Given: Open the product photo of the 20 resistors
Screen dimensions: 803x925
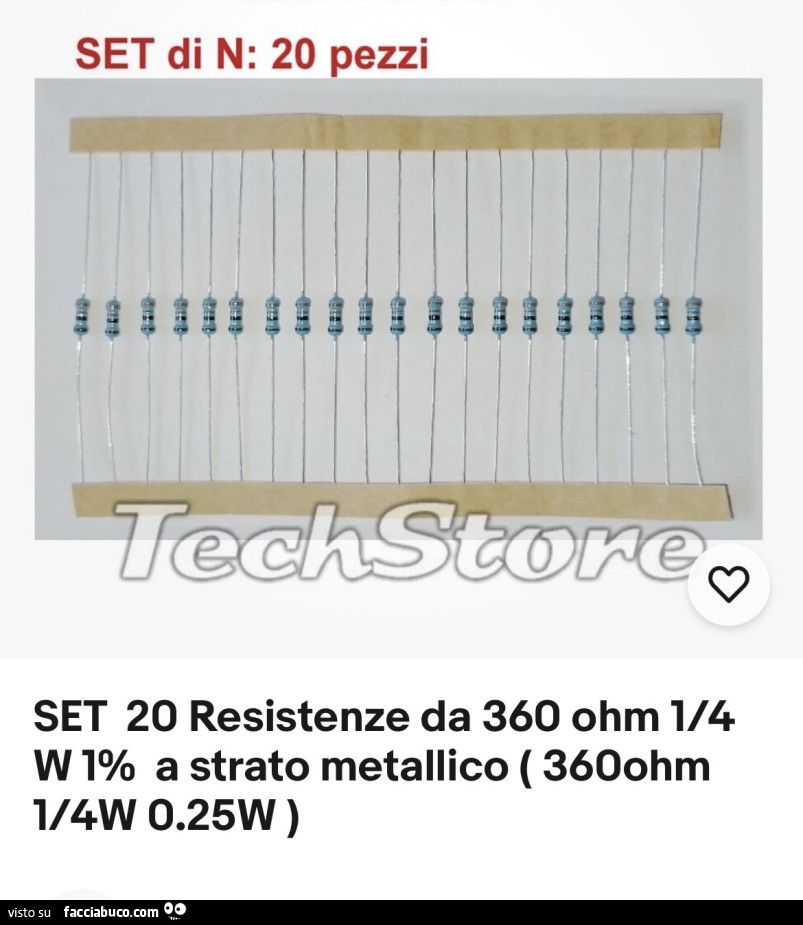Looking at the screenshot, I should click(x=398, y=310).
